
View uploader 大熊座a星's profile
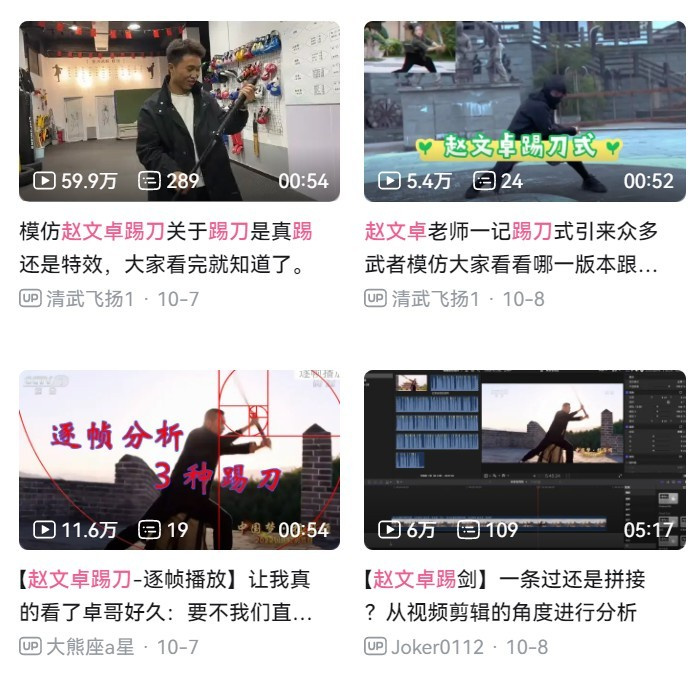(90, 647)
